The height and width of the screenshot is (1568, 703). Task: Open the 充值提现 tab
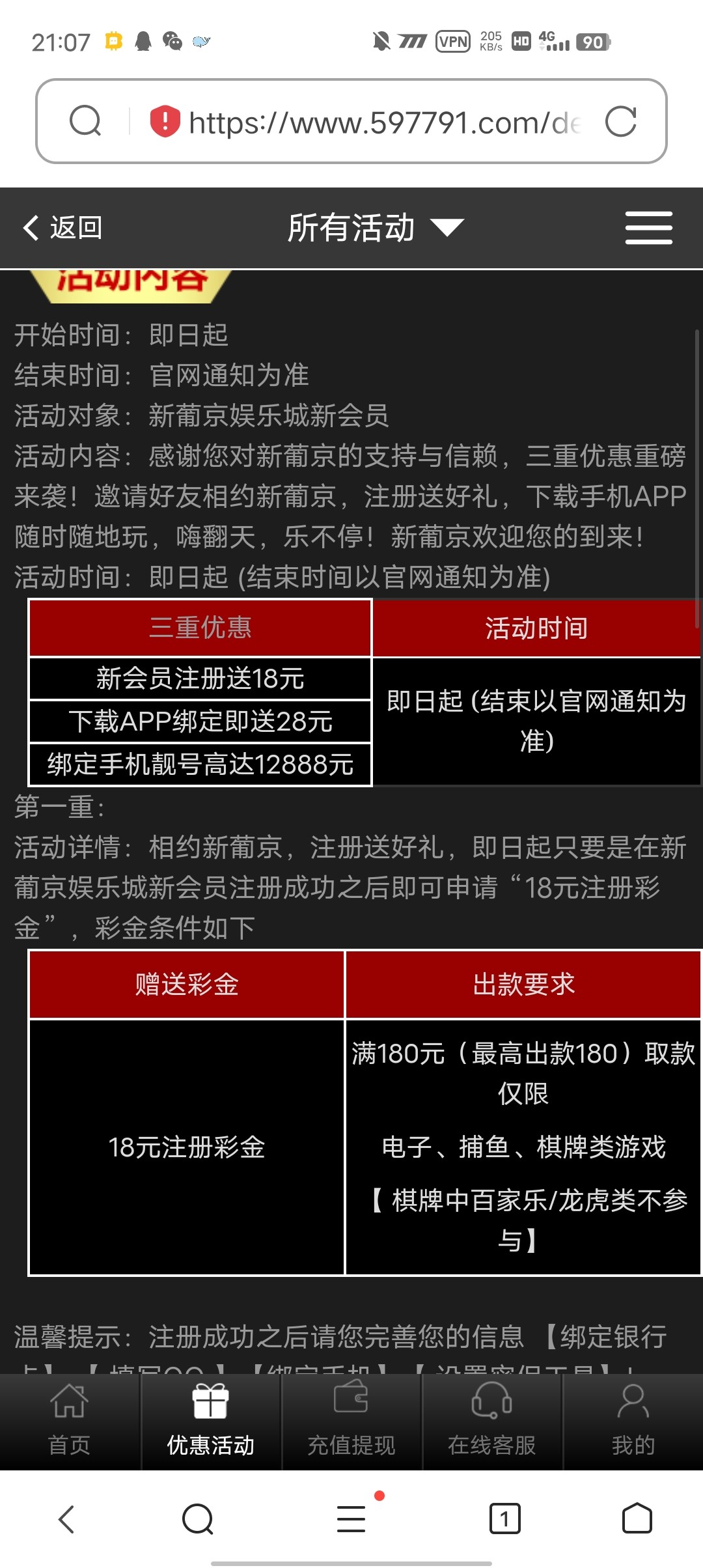351,1421
